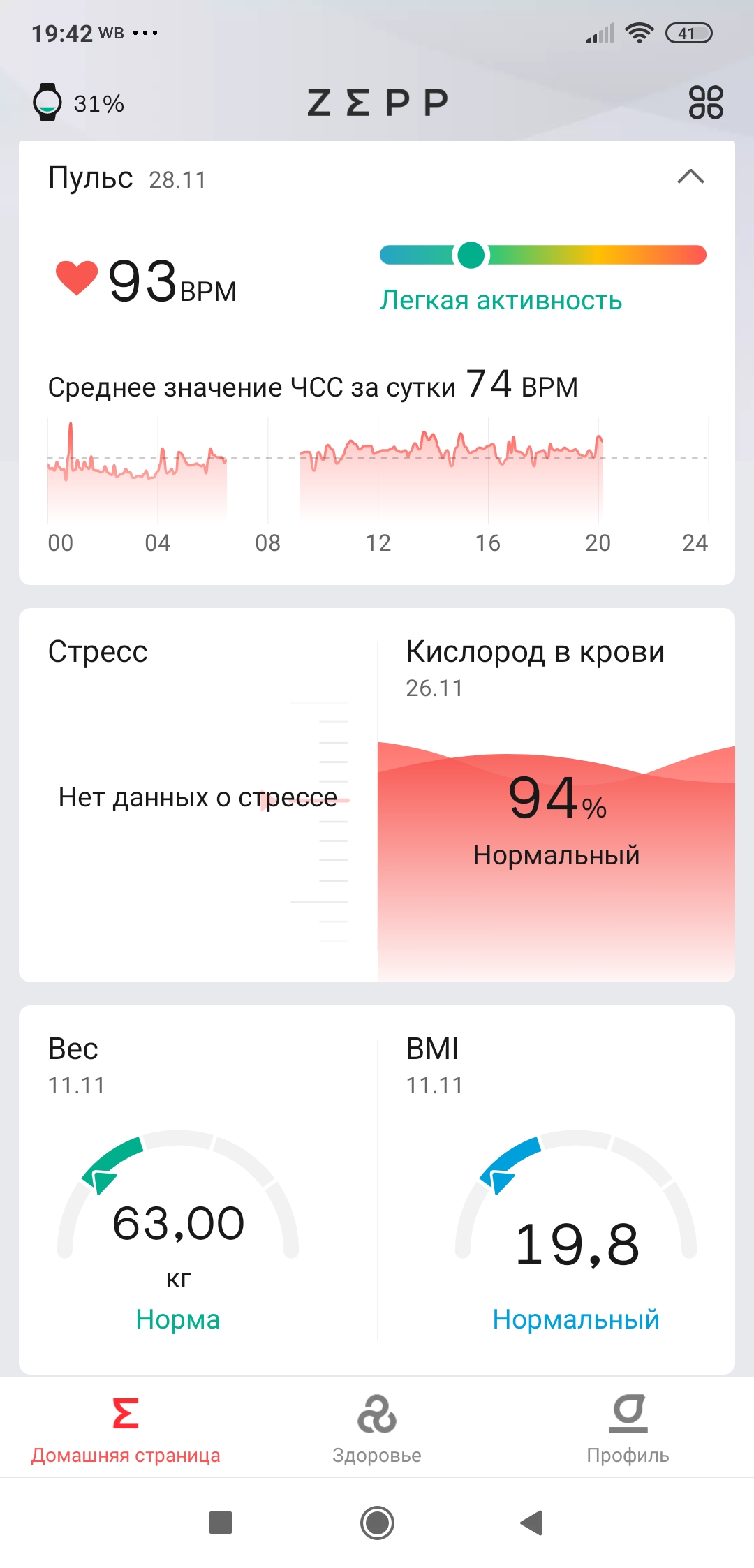Viewport: 754px width, 1568px height.
Task: Go back with the system back button
Action: pyautogui.click(x=532, y=1523)
